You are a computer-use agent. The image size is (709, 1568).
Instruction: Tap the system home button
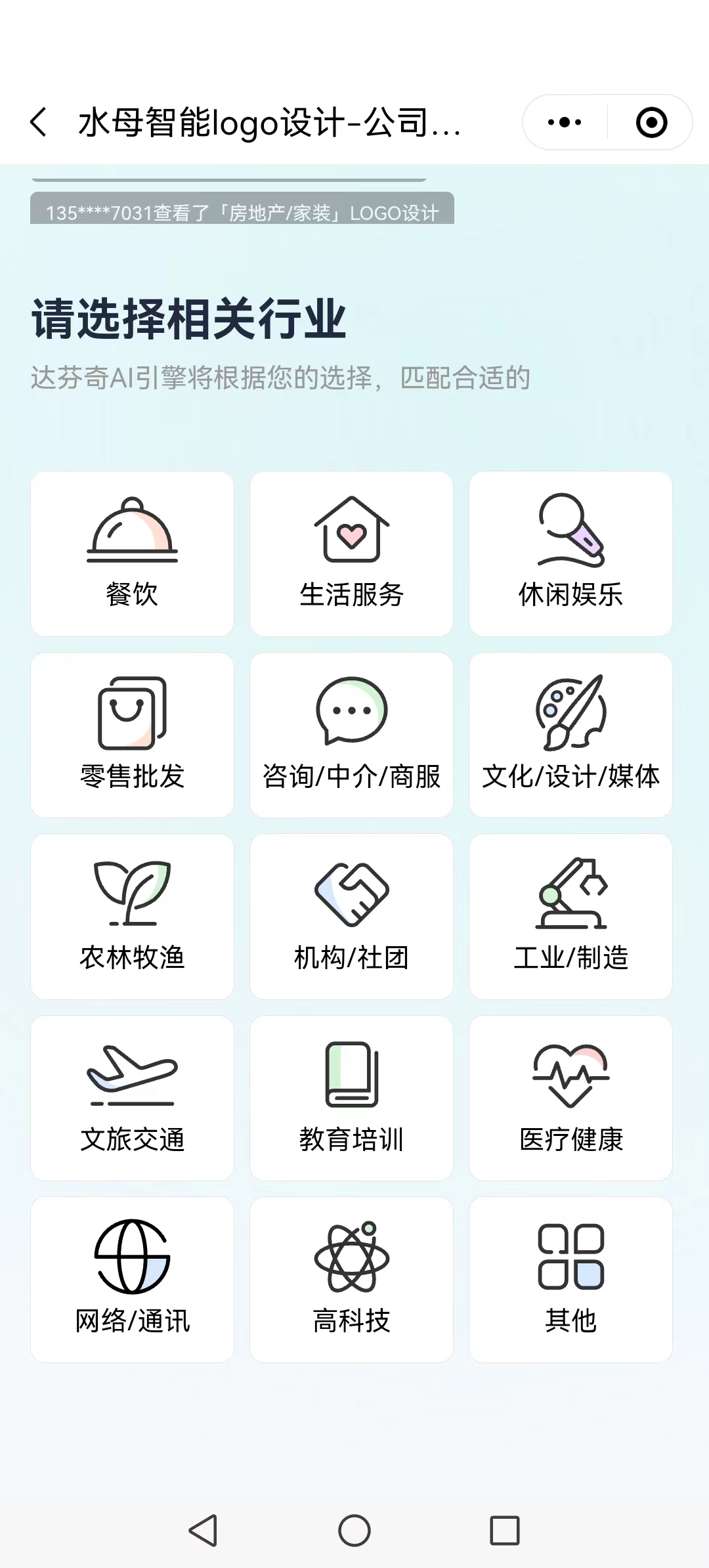[x=354, y=1531]
